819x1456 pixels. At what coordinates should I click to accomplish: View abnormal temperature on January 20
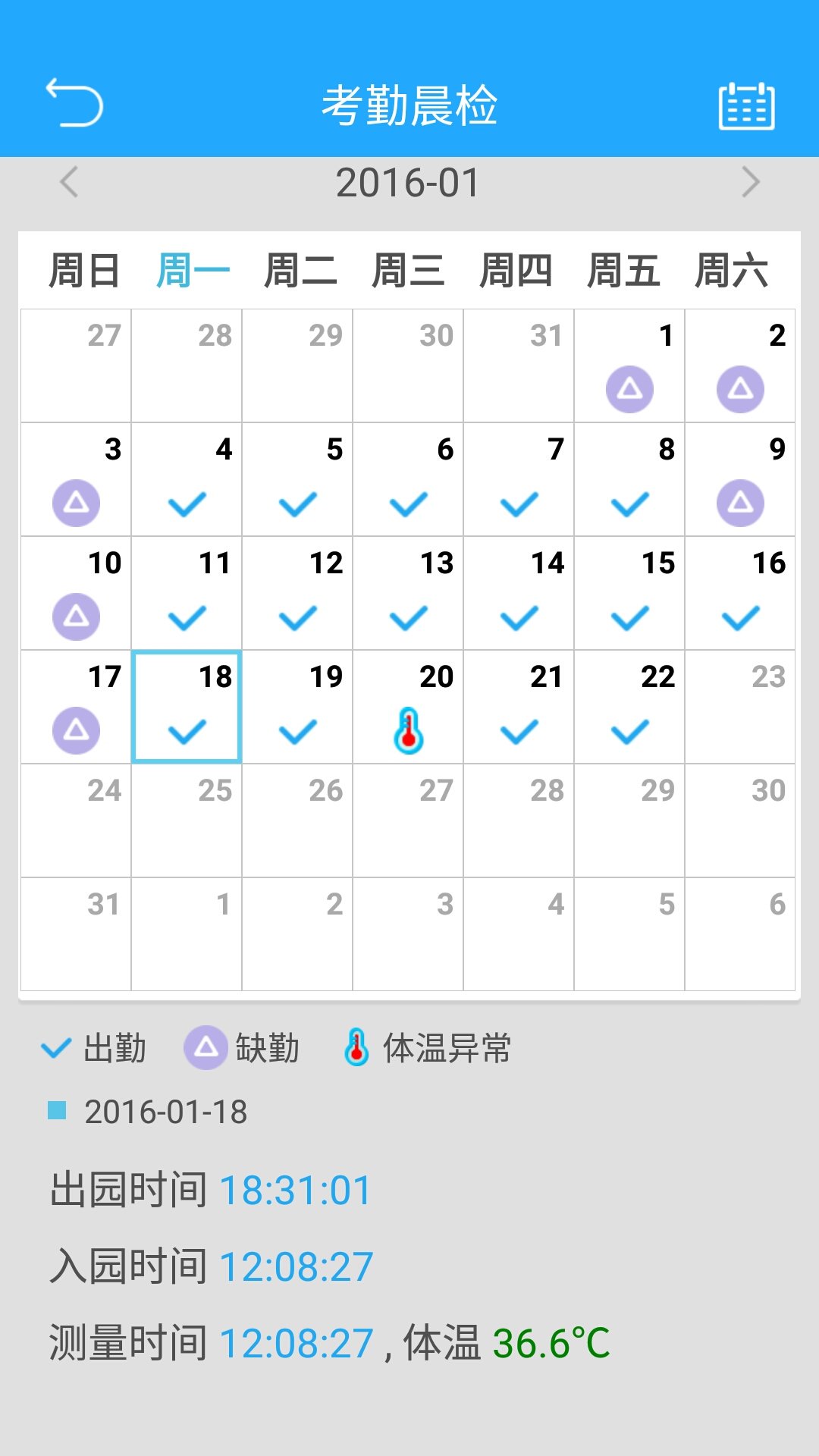408,707
